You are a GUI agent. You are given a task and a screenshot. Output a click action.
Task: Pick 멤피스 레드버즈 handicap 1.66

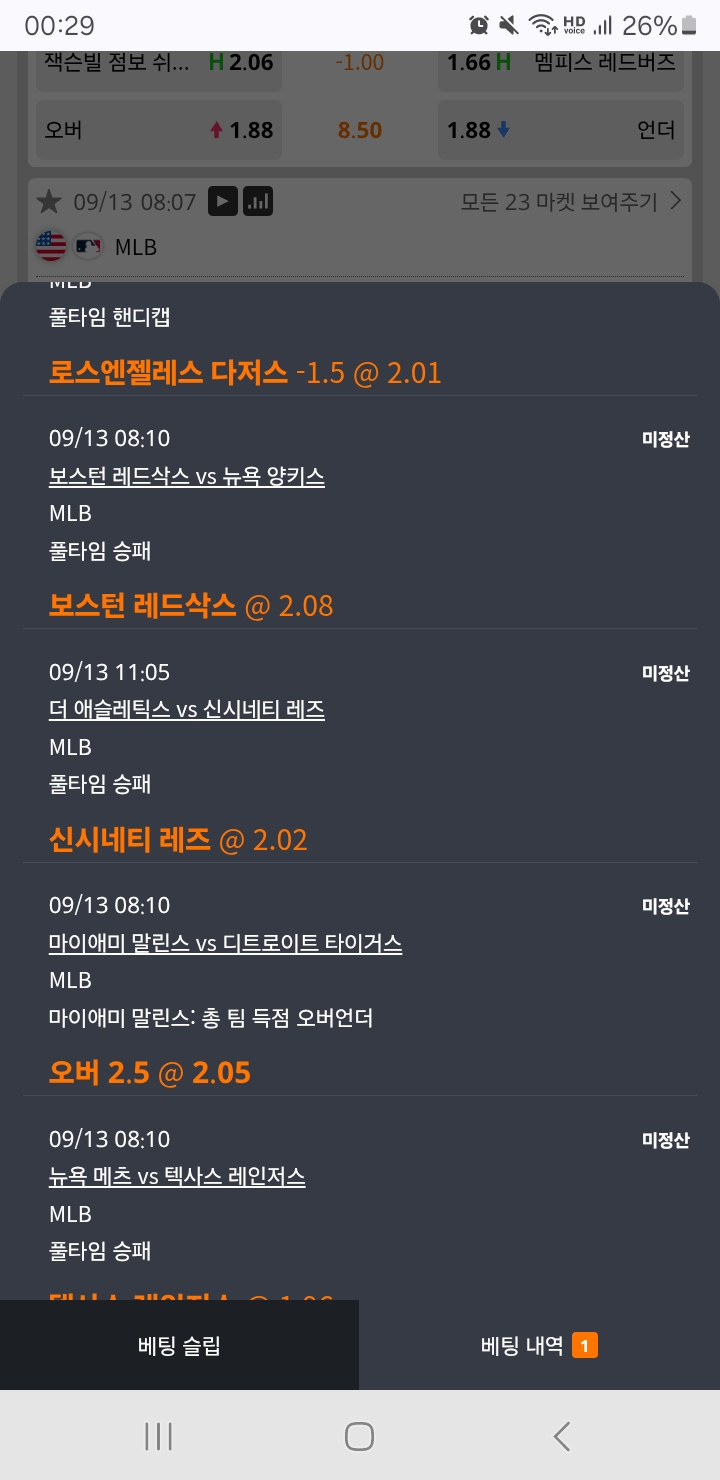[561, 63]
